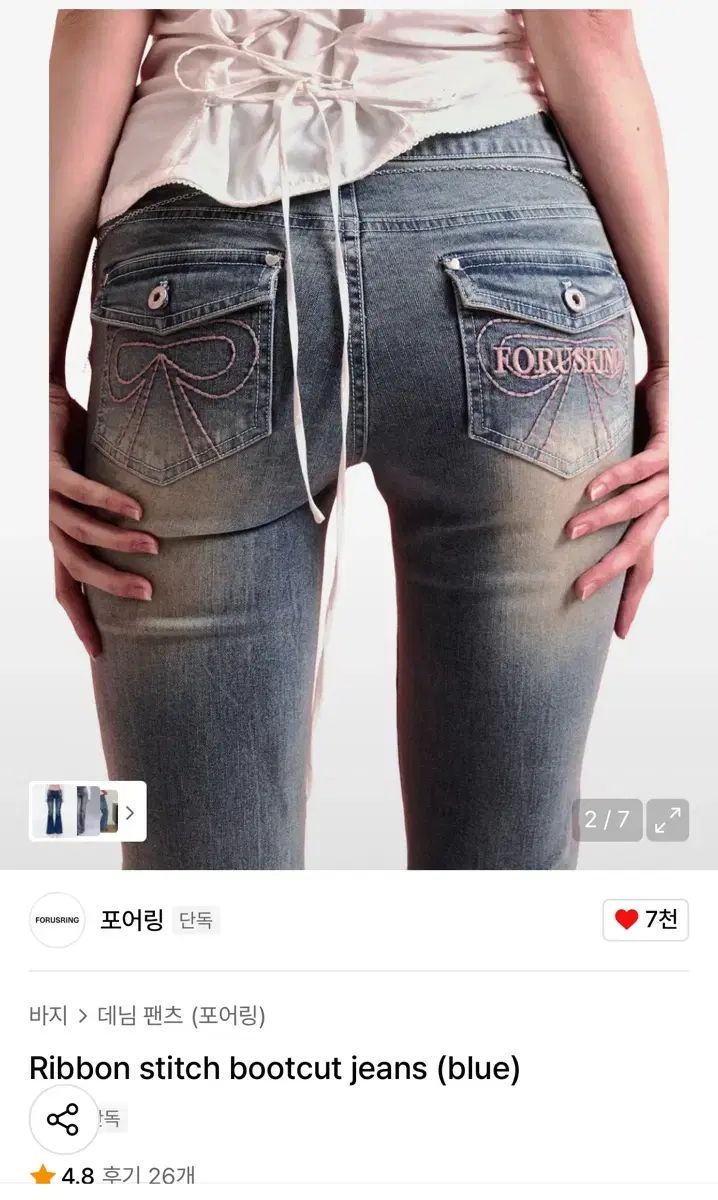Open the product image thumbnail strip
Screen dimensions: 718x1200
pyautogui.click(x=88, y=811)
